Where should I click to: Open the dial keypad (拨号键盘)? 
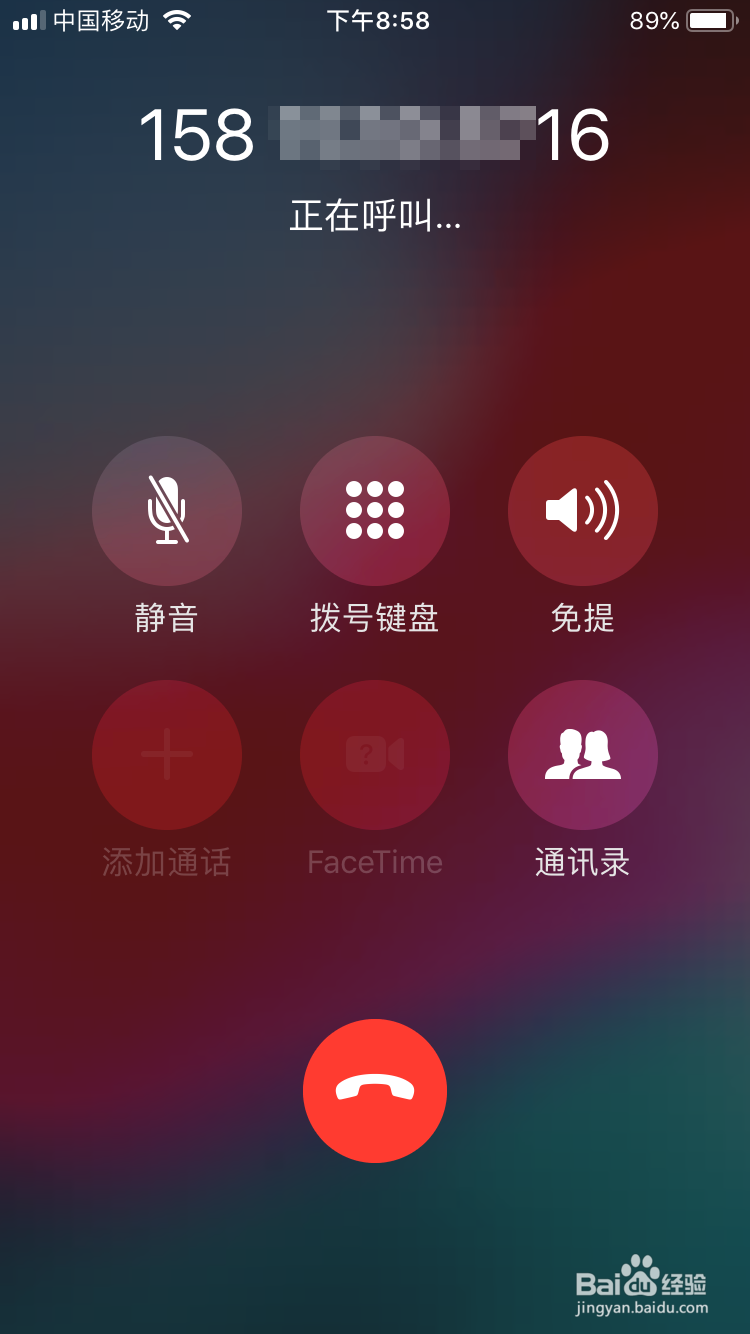click(x=375, y=511)
